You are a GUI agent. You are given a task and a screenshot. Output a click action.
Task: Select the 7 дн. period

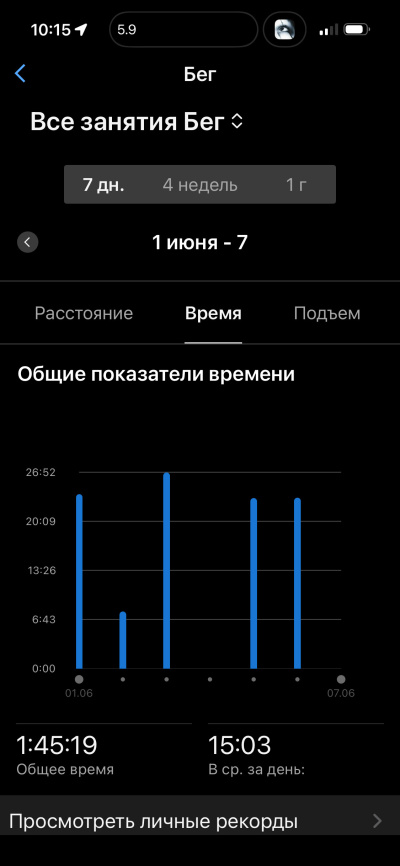point(103,184)
